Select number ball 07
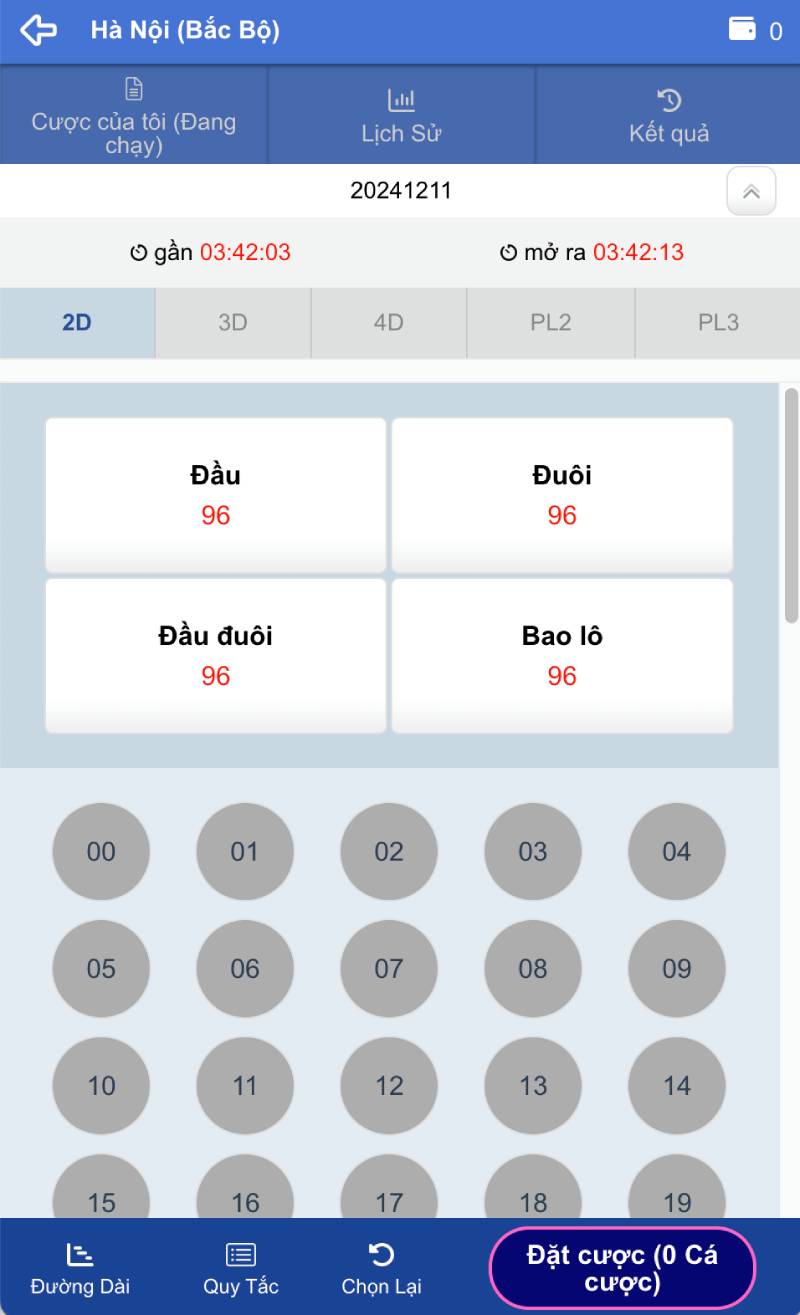Screen dimensions: 800x1315 click(x=389, y=968)
